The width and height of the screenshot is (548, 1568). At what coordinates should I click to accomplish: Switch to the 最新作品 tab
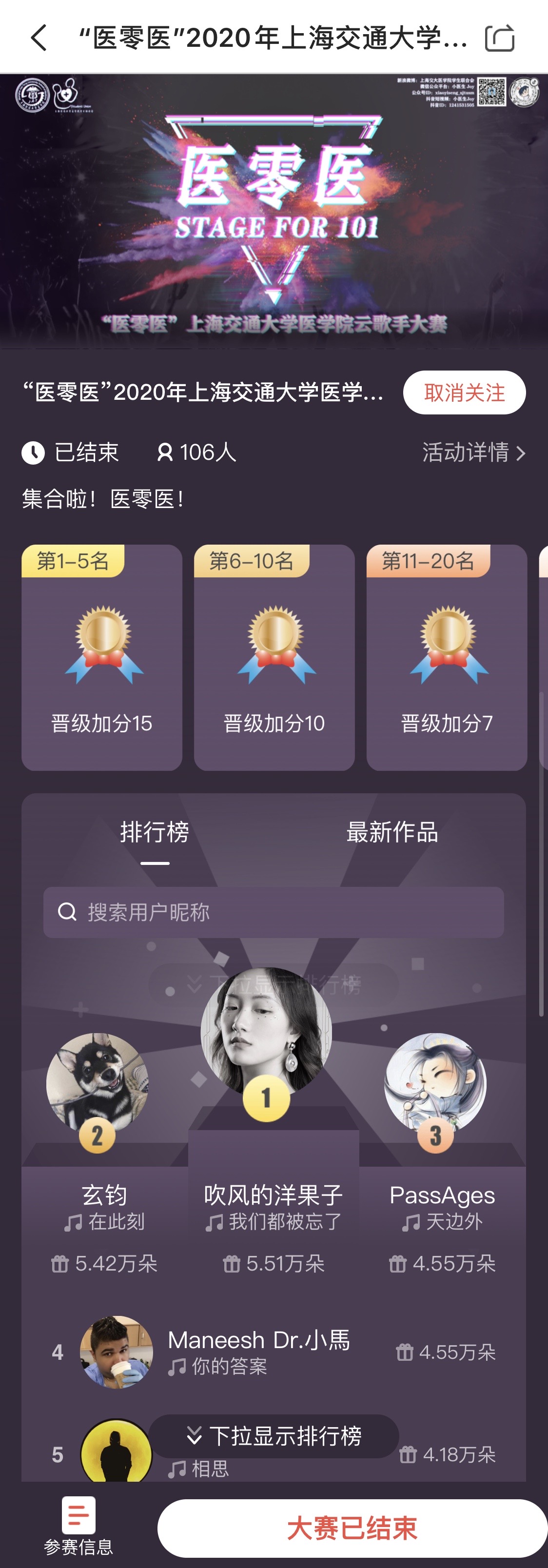[391, 832]
